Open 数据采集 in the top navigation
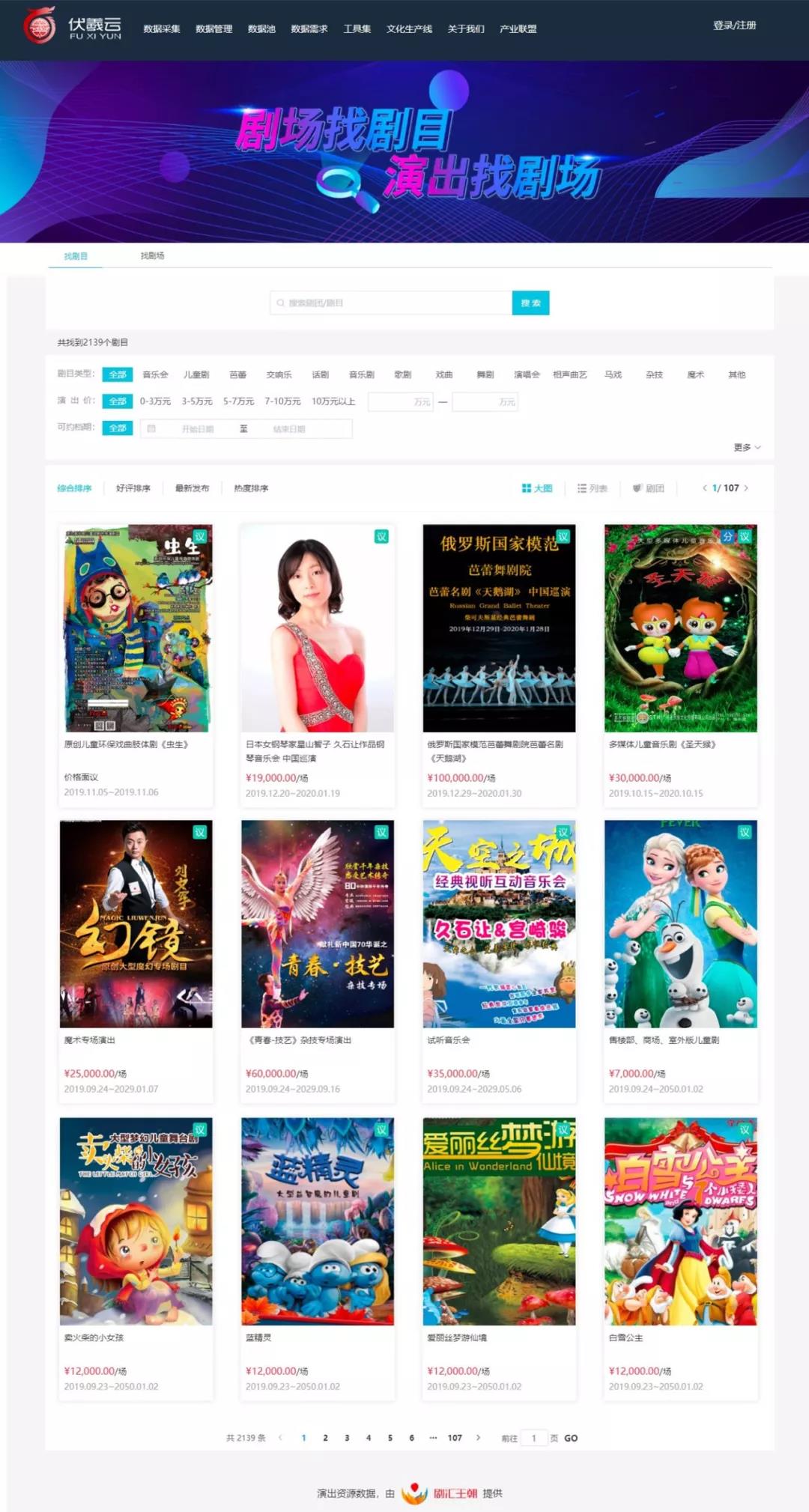The image size is (809, 1512). [162, 29]
